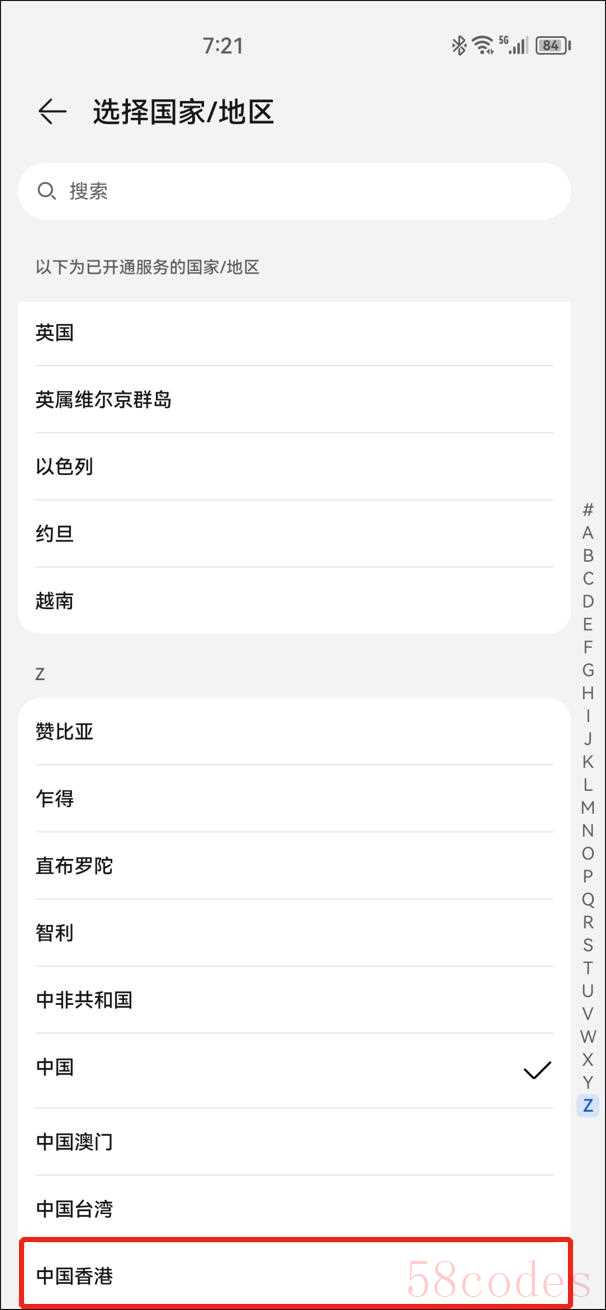Select 乍得 from the list
The height and width of the screenshot is (1310, 606).
click(x=294, y=799)
